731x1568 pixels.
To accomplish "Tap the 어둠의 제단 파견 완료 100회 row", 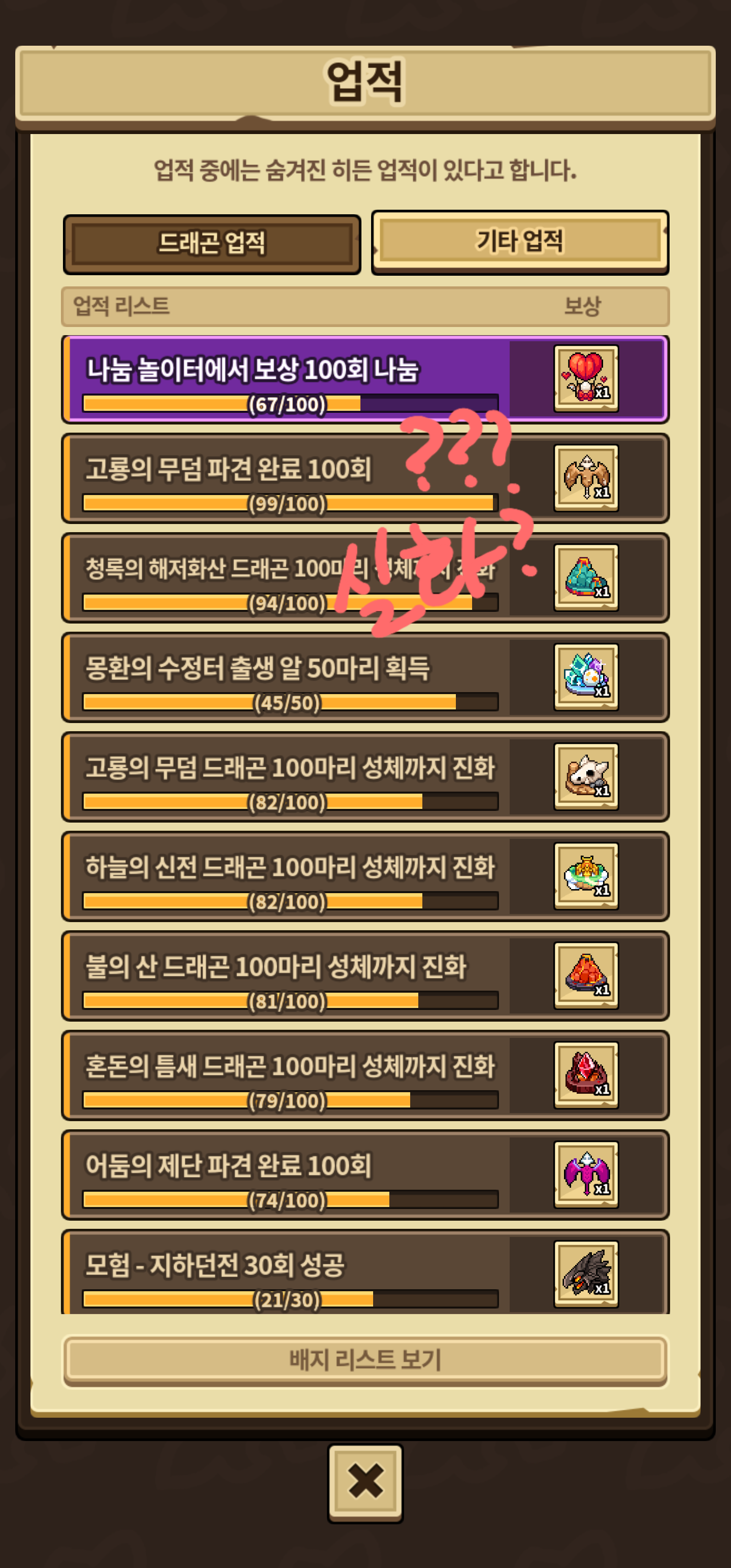I will [286, 1175].
